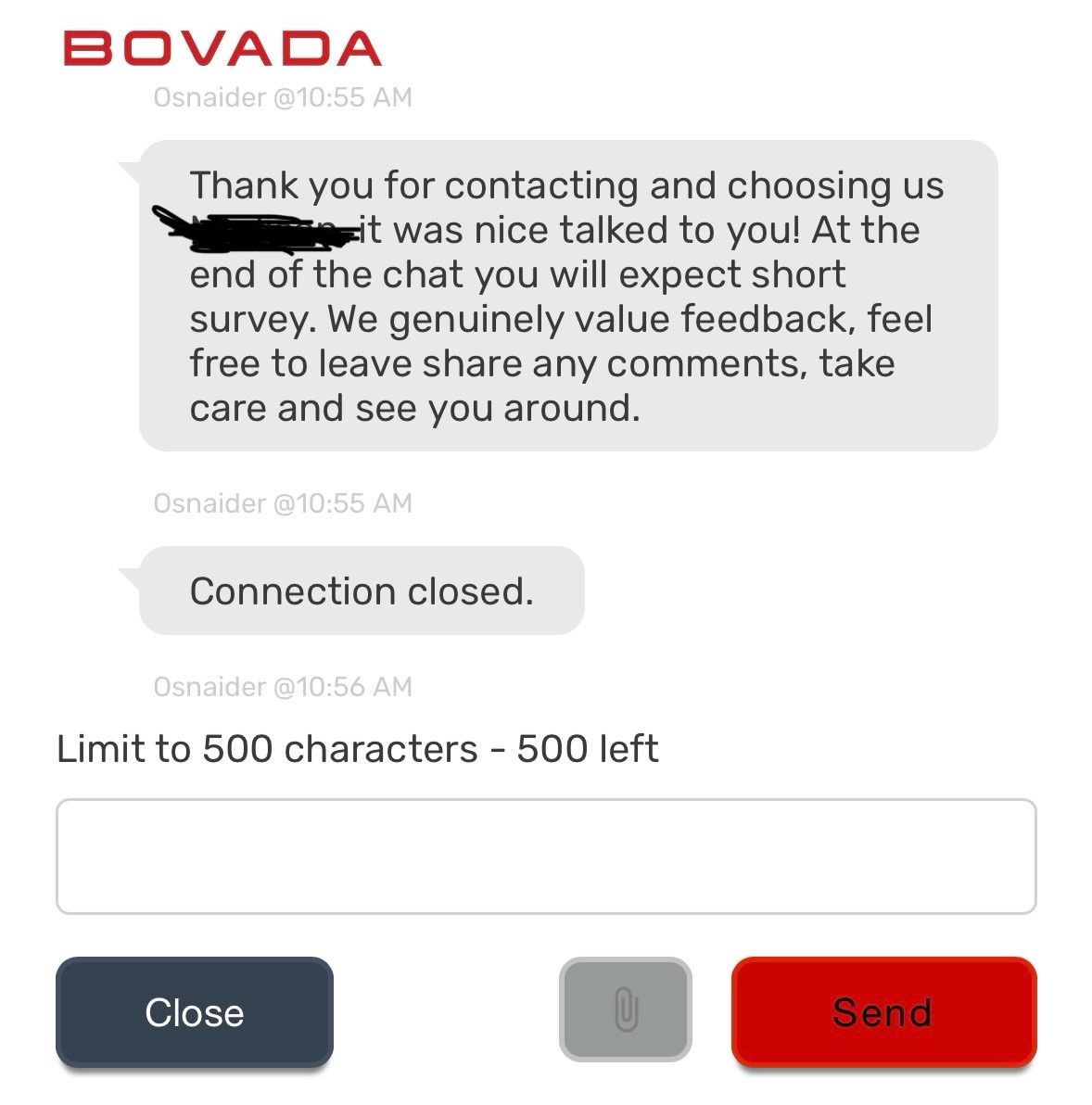Tap the message text input field

coord(545,856)
